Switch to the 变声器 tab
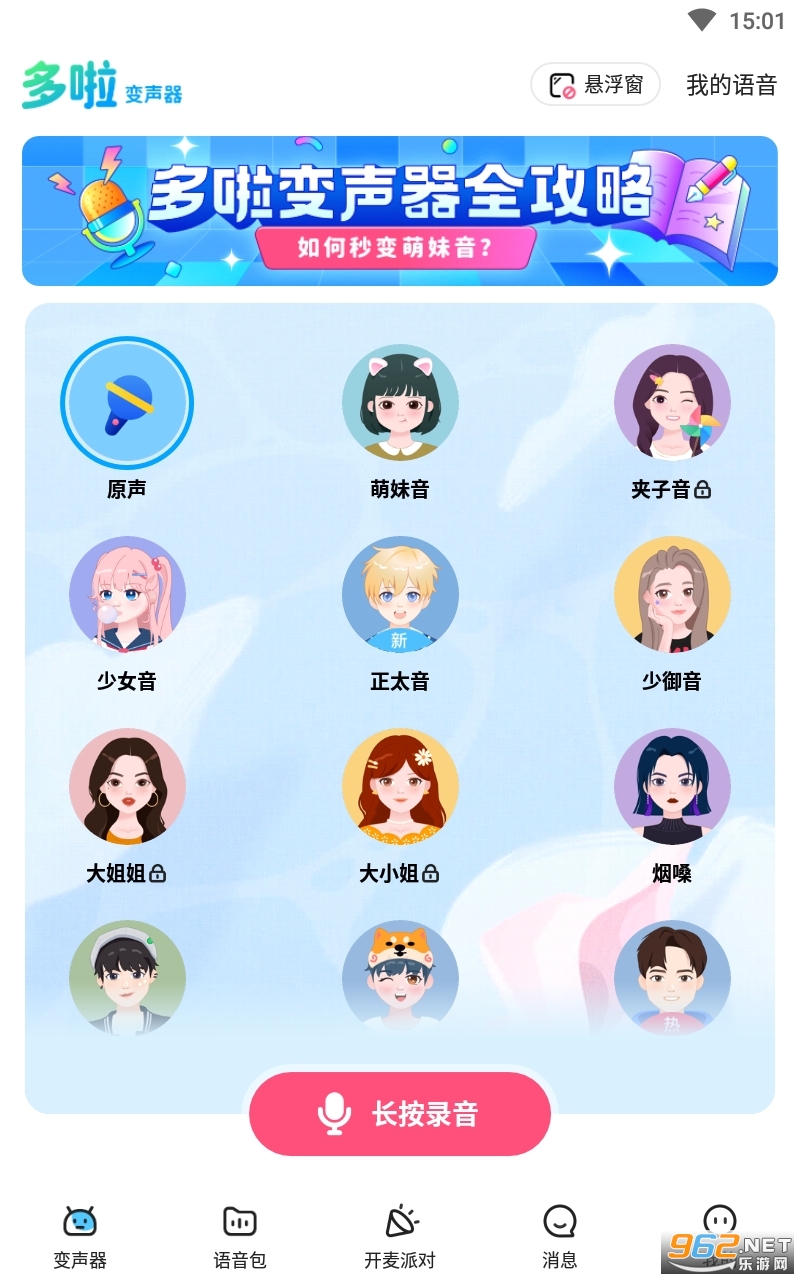Screen dimensions: 800x1280 [80, 1237]
